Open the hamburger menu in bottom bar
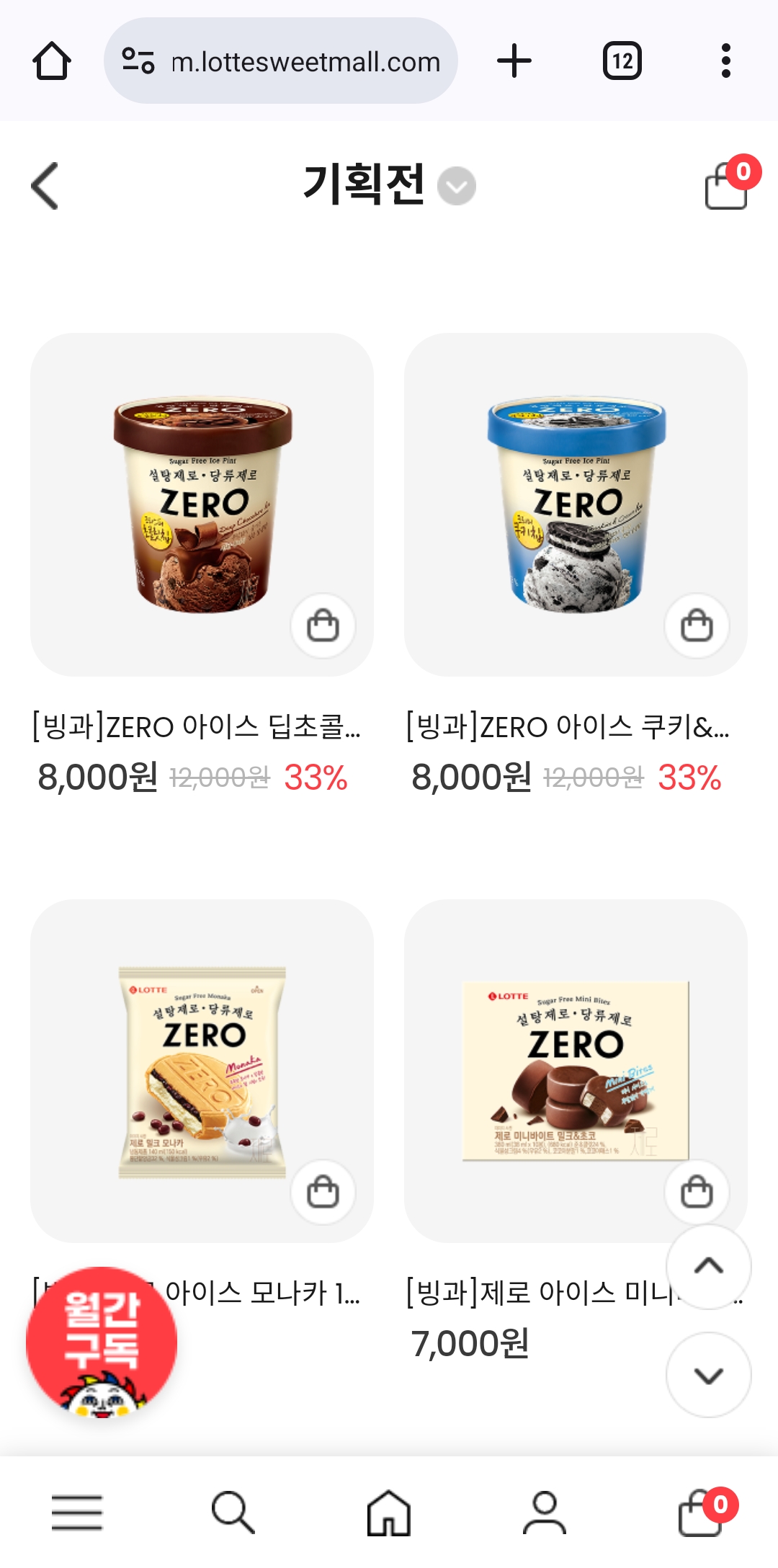The image size is (778, 1568). pos(77,1512)
